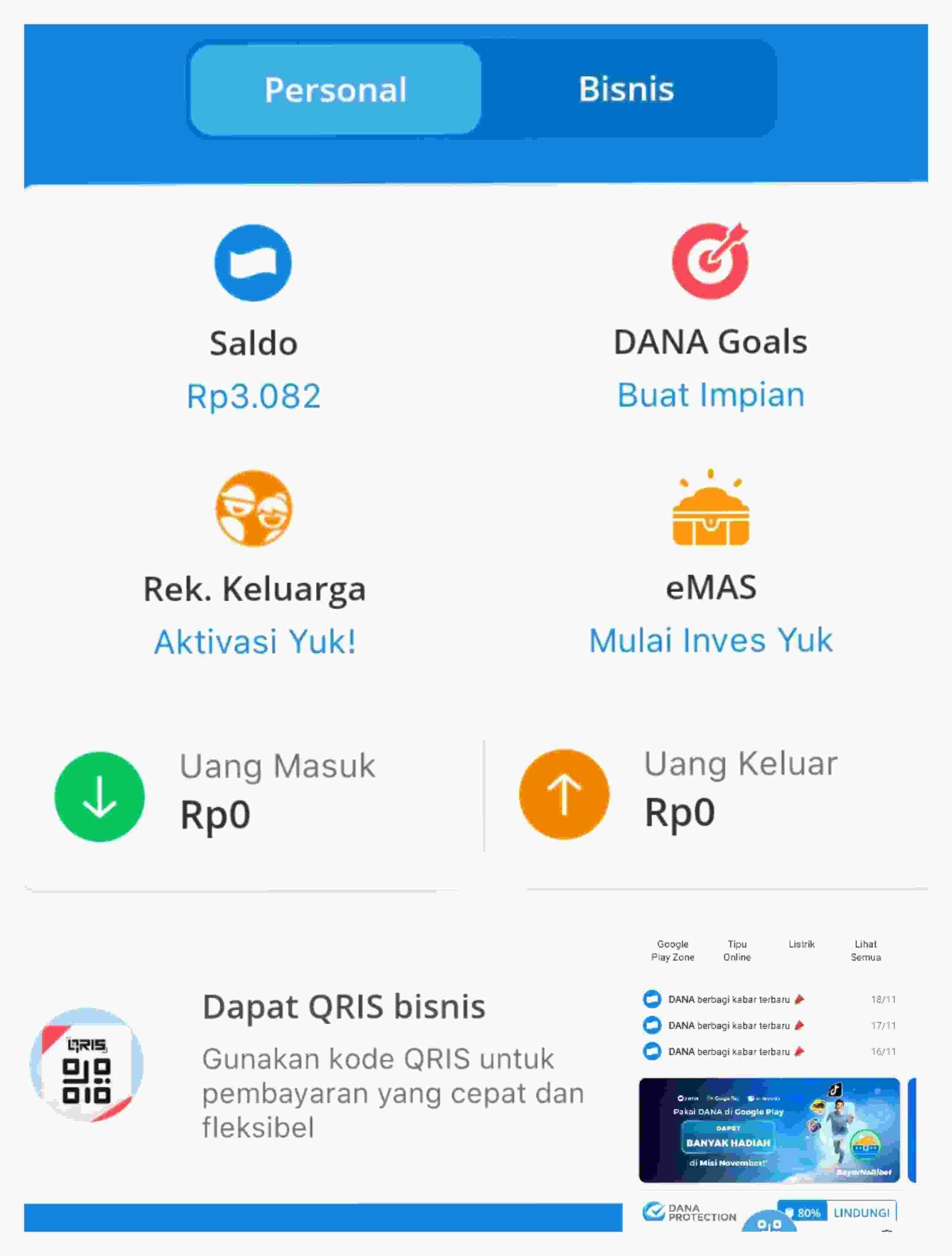This screenshot has width=952, height=1256.
Task: Open the Tipu Online shortcut icon
Action: (x=737, y=950)
